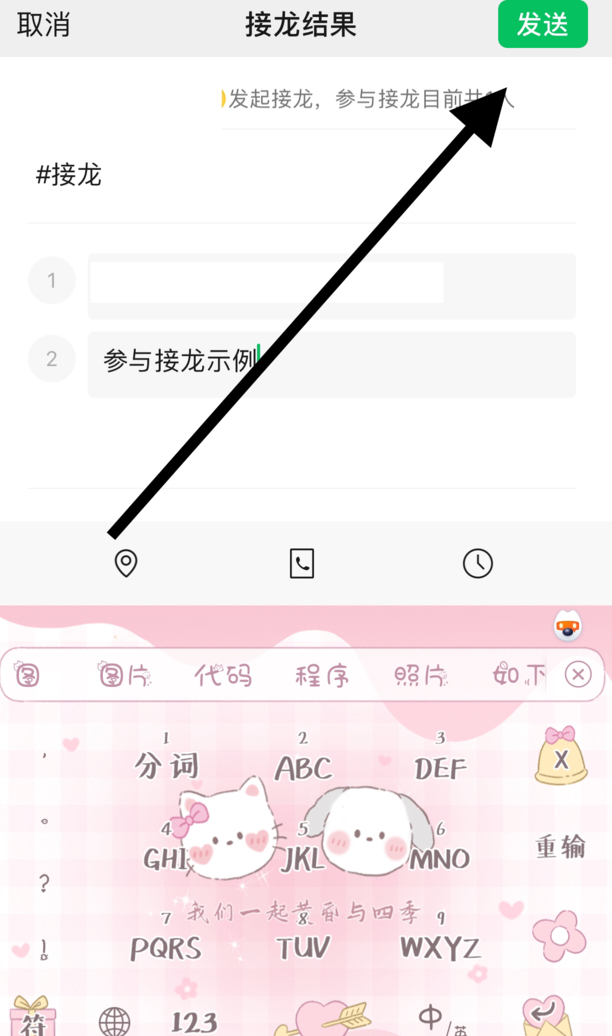Send the 接龙 with 发送 button

542,25
